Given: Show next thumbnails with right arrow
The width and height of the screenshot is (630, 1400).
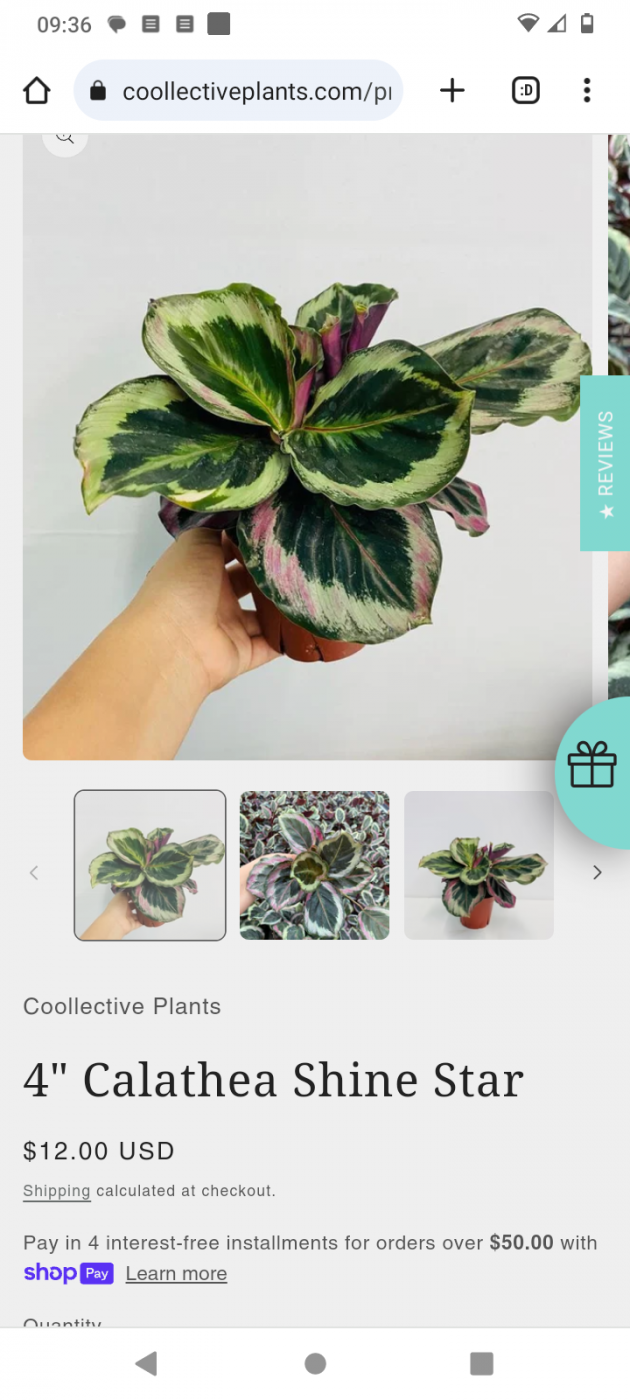Looking at the screenshot, I should pos(597,873).
